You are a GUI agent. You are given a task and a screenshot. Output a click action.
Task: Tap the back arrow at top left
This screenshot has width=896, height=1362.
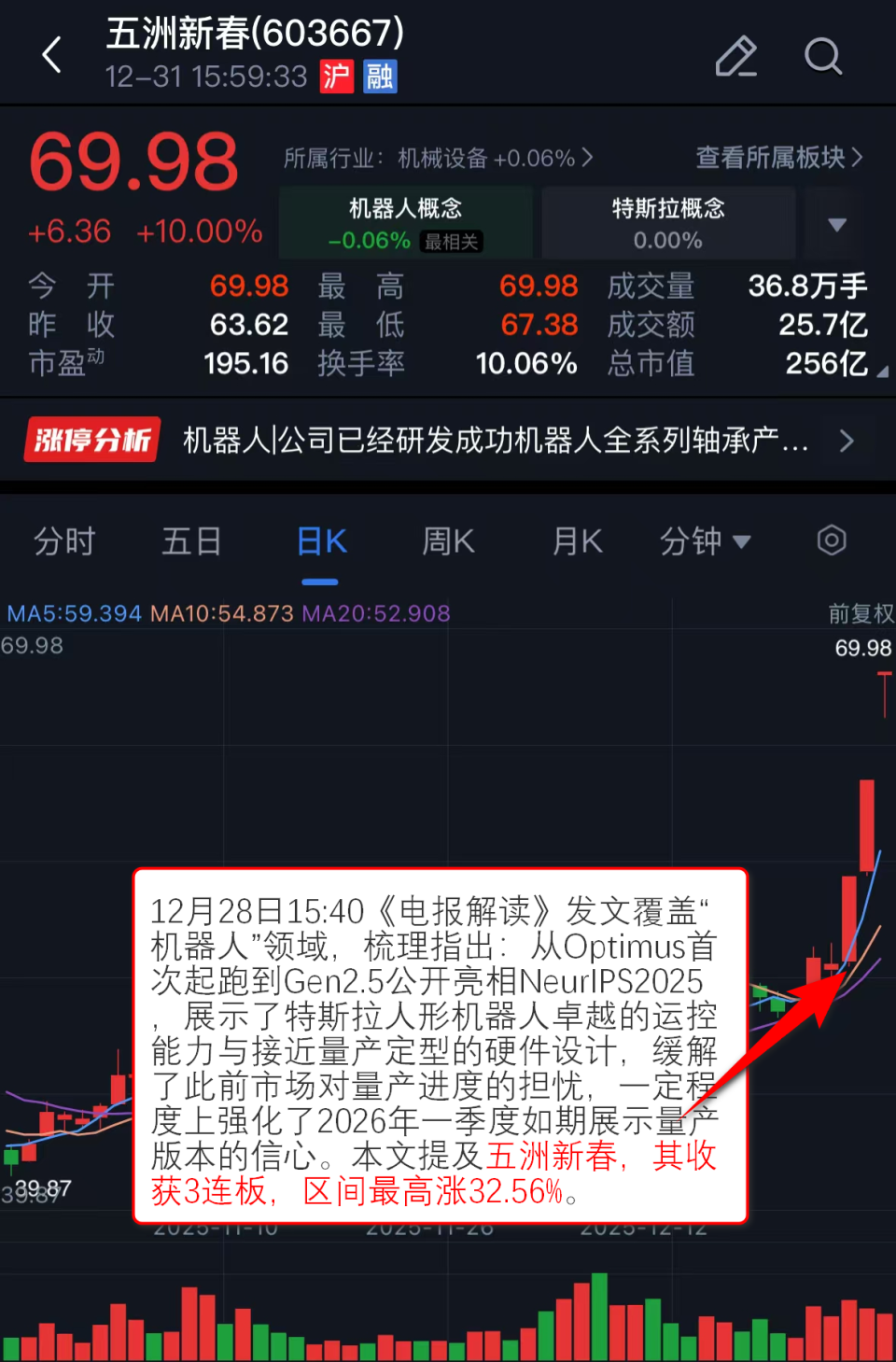pyautogui.click(x=51, y=54)
